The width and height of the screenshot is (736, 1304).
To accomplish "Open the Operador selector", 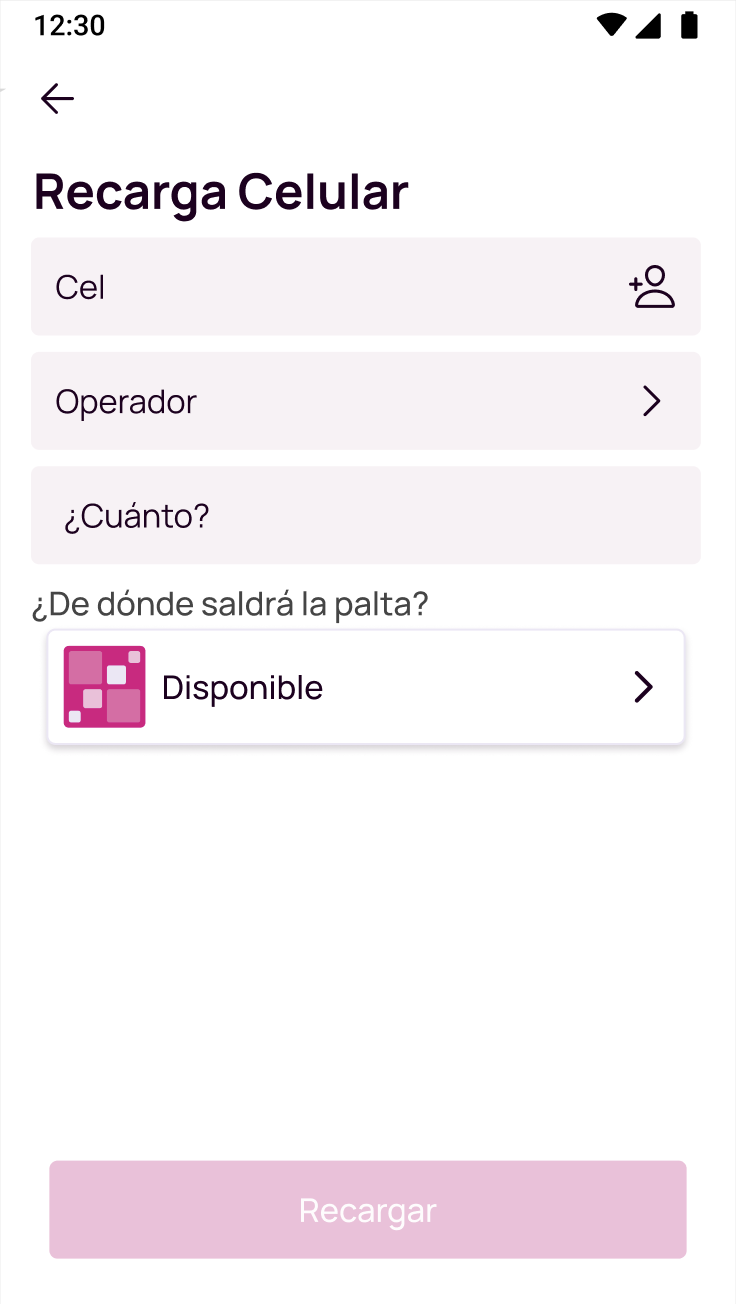I will click(366, 401).
